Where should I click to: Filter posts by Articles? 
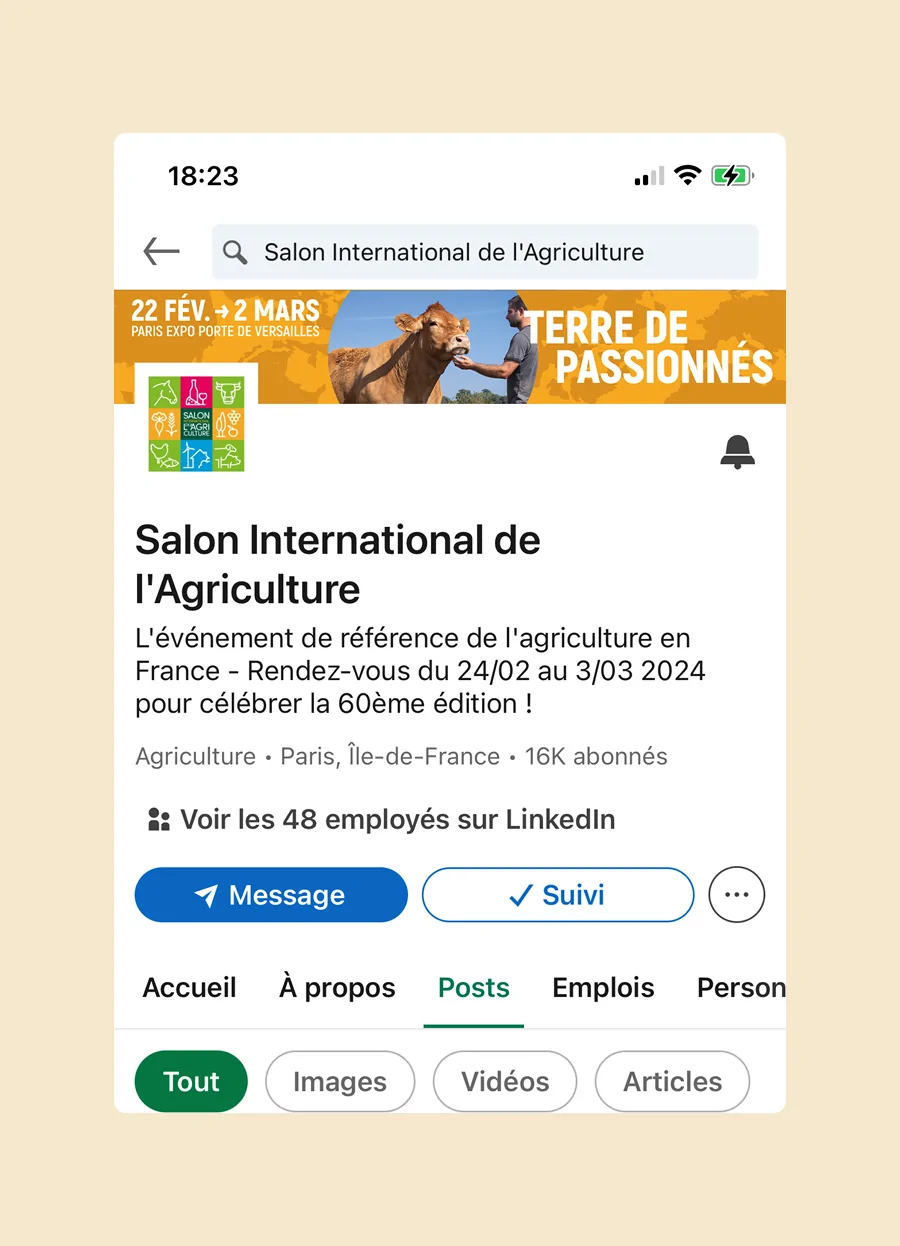tap(672, 1081)
